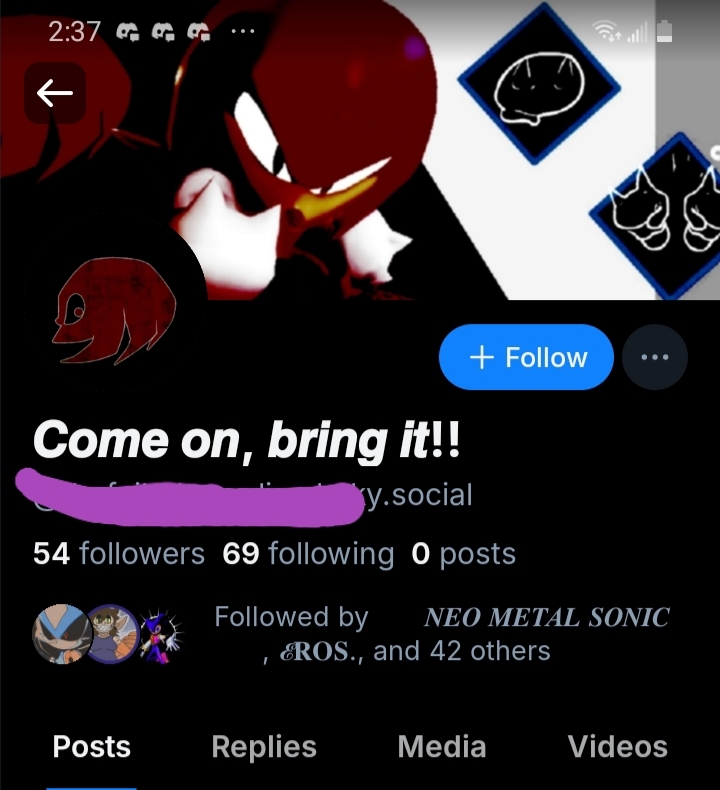
Task: Switch to the Replies tab
Action: click(x=264, y=746)
